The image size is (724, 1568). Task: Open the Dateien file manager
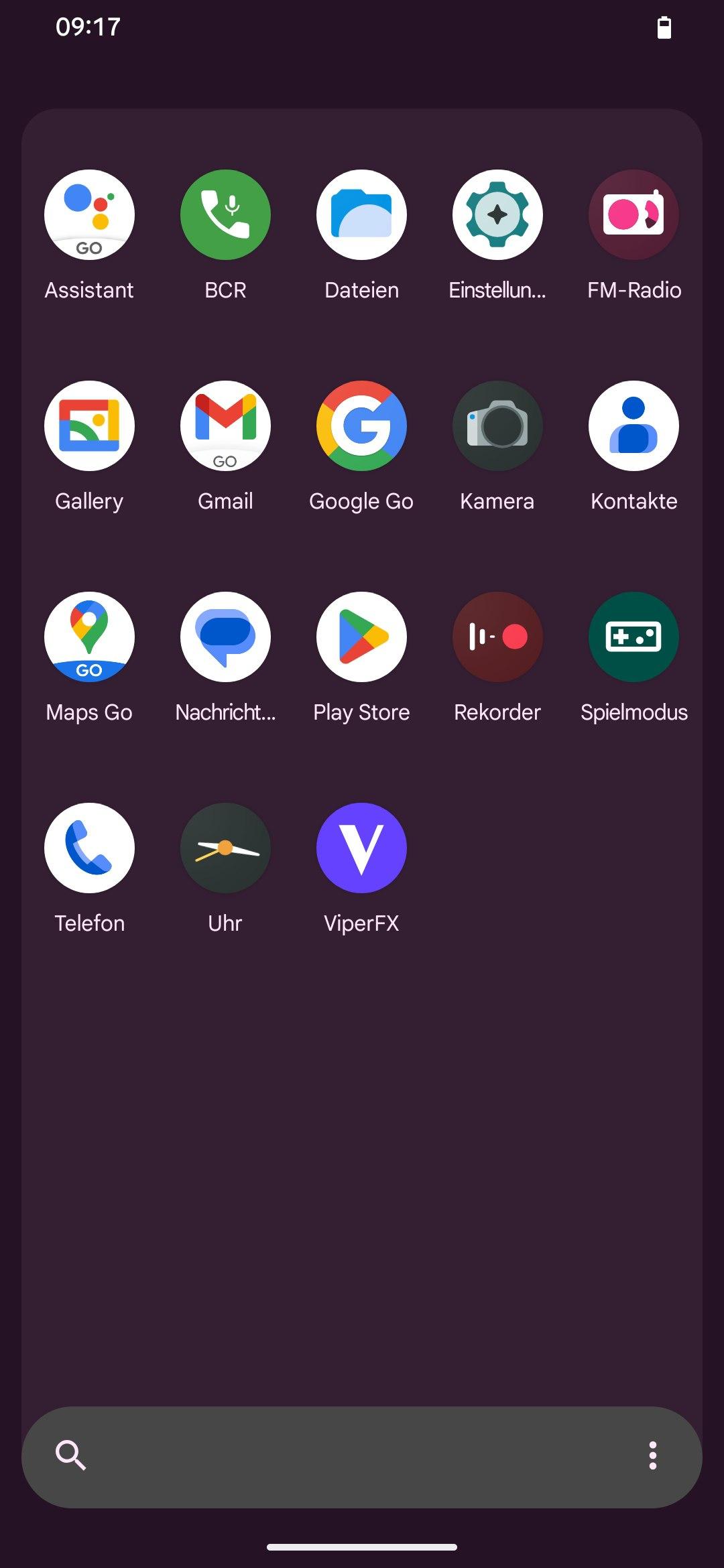click(361, 214)
